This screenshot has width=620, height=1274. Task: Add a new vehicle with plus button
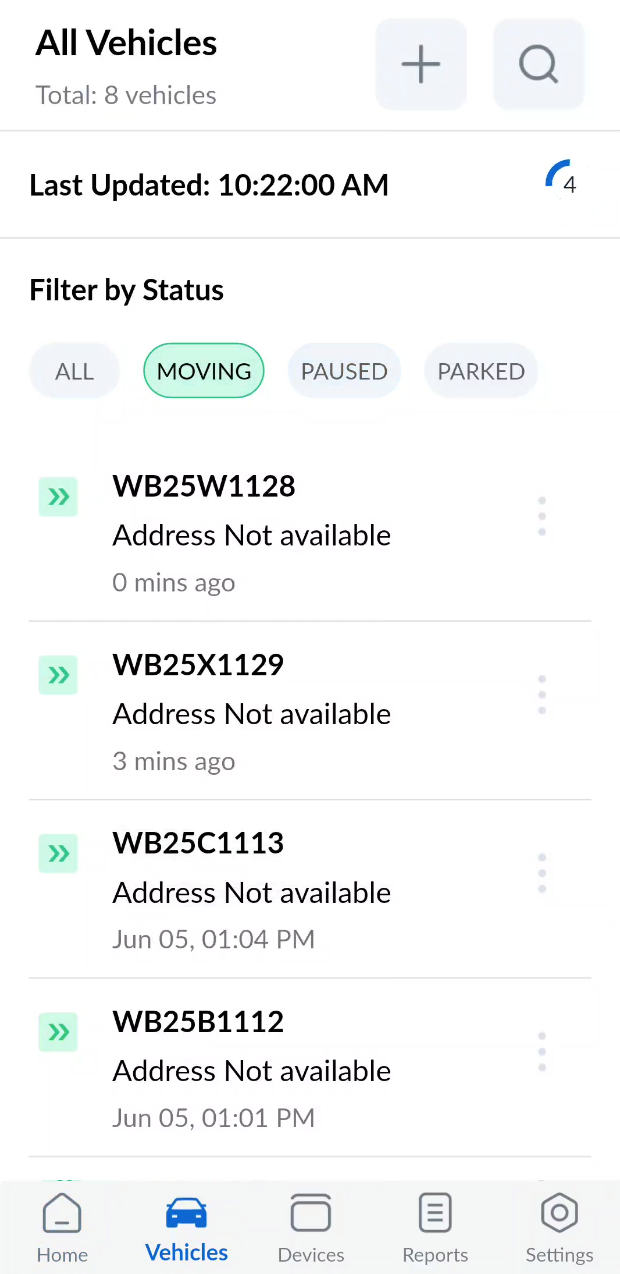pos(421,64)
